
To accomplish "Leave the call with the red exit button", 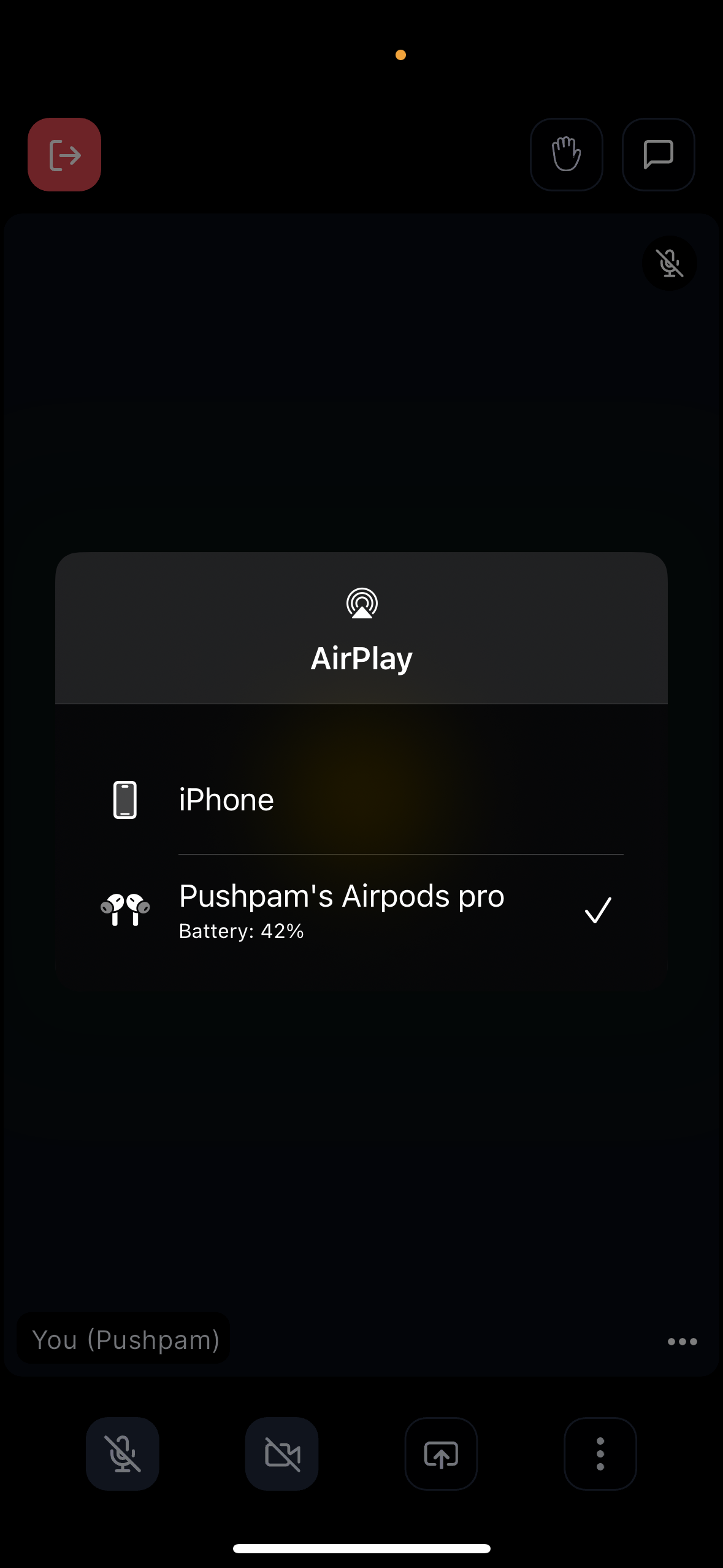I will (x=64, y=155).
